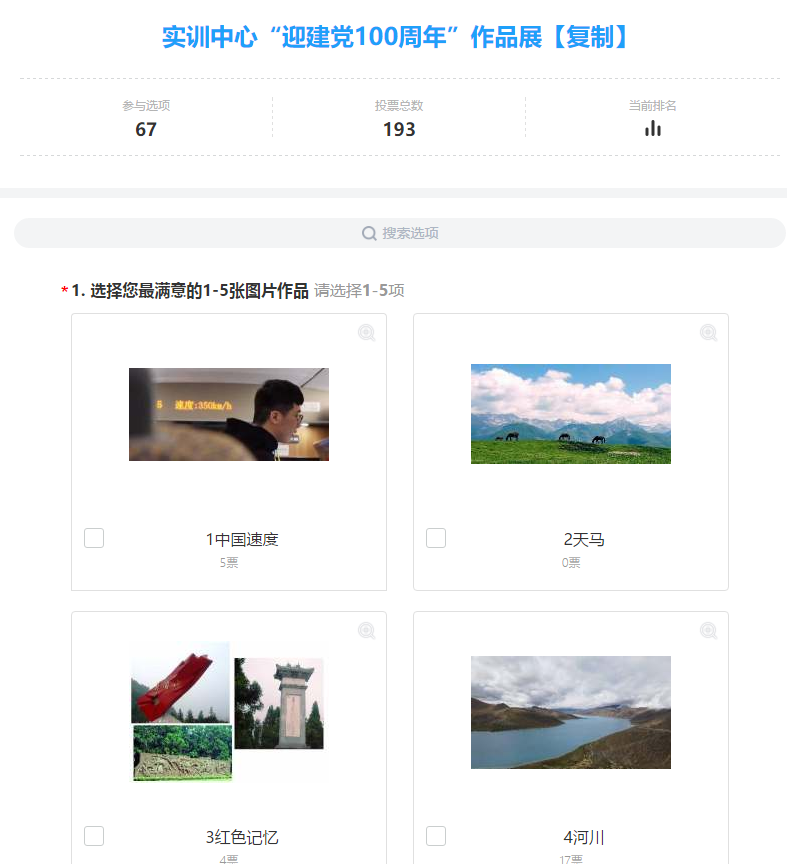Enlarge the 1中国速度 picture with its magnifier
This screenshot has width=787, height=865.
tap(367, 333)
